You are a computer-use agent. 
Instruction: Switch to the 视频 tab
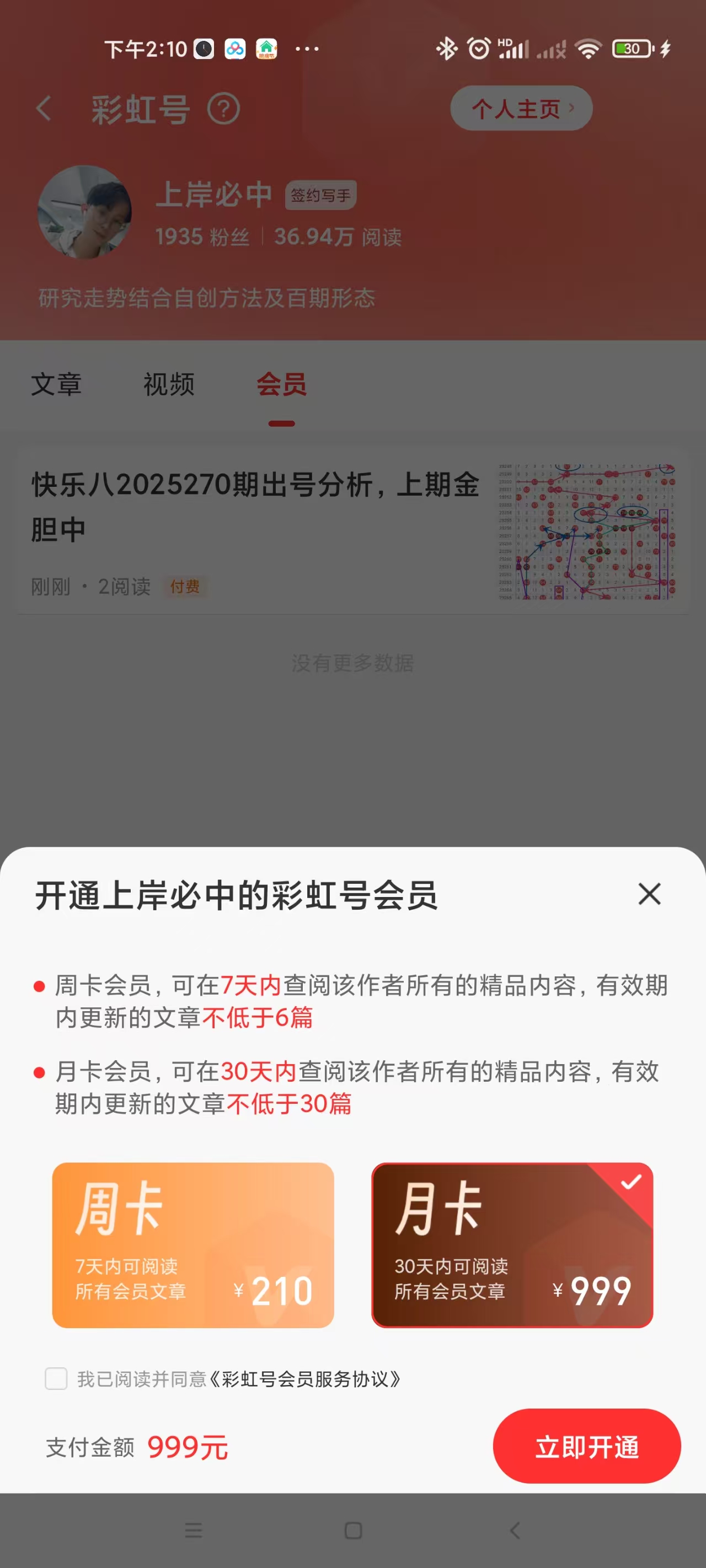tap(168, 385)
